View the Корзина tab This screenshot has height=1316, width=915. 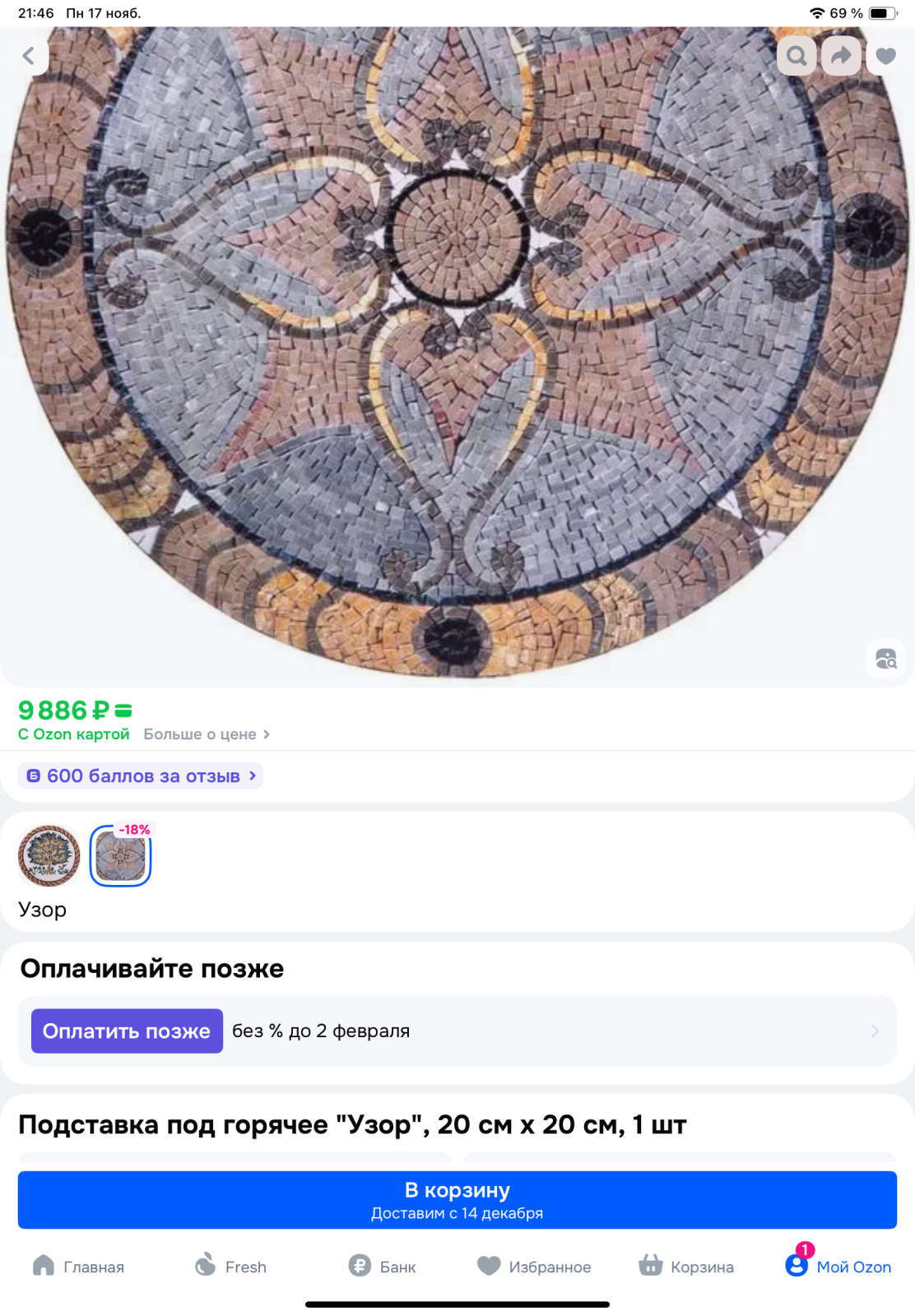(686, 1266)
